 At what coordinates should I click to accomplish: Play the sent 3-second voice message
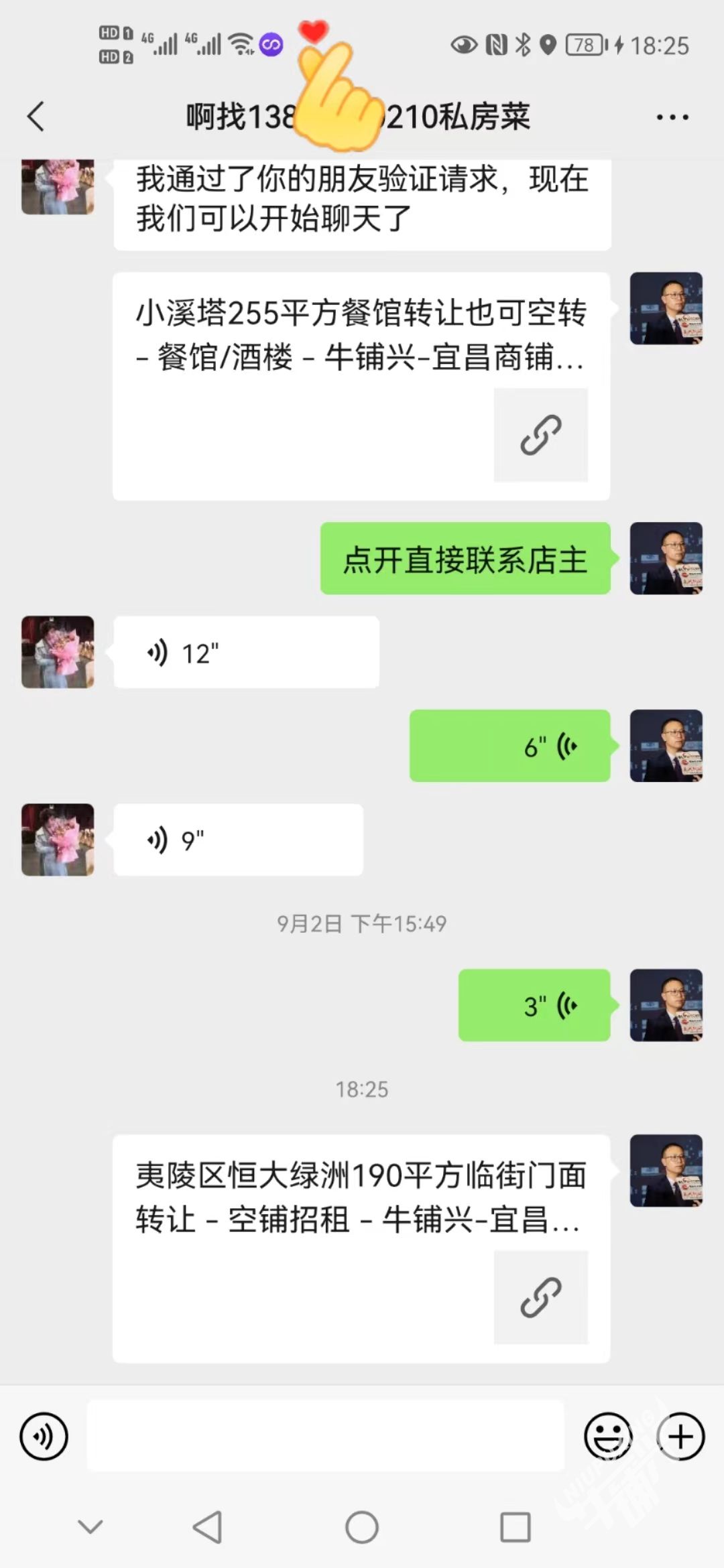[x=534, y=1005]
